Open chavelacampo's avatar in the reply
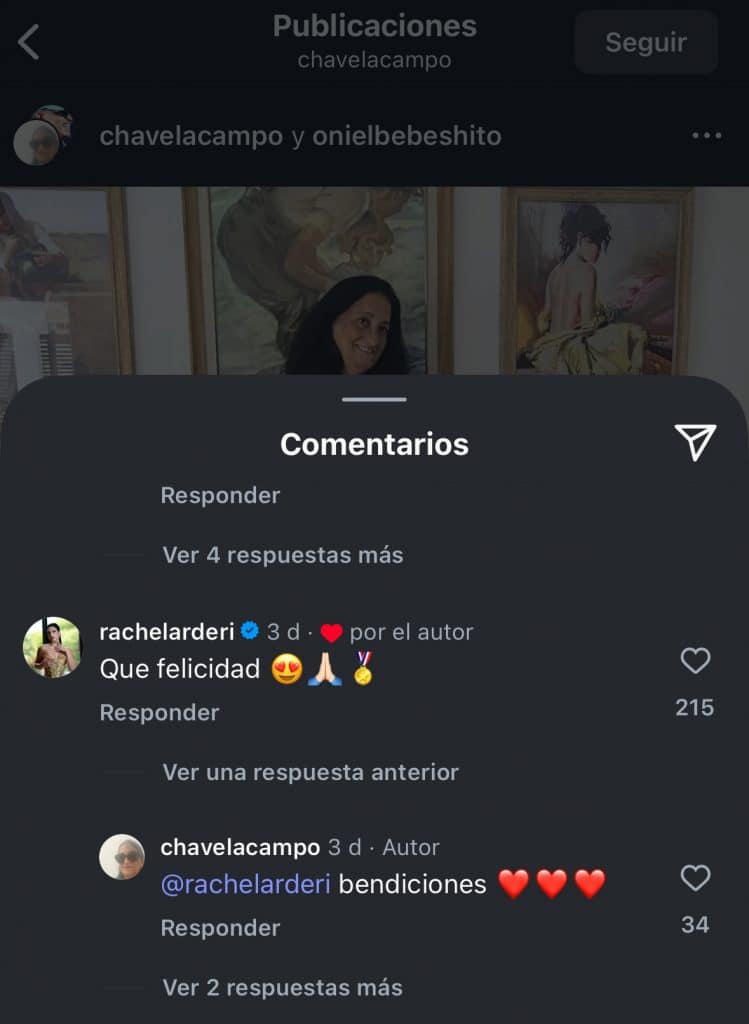Image resolution: width=749 pixels, height=1024 pixels. tap(122, 857)
